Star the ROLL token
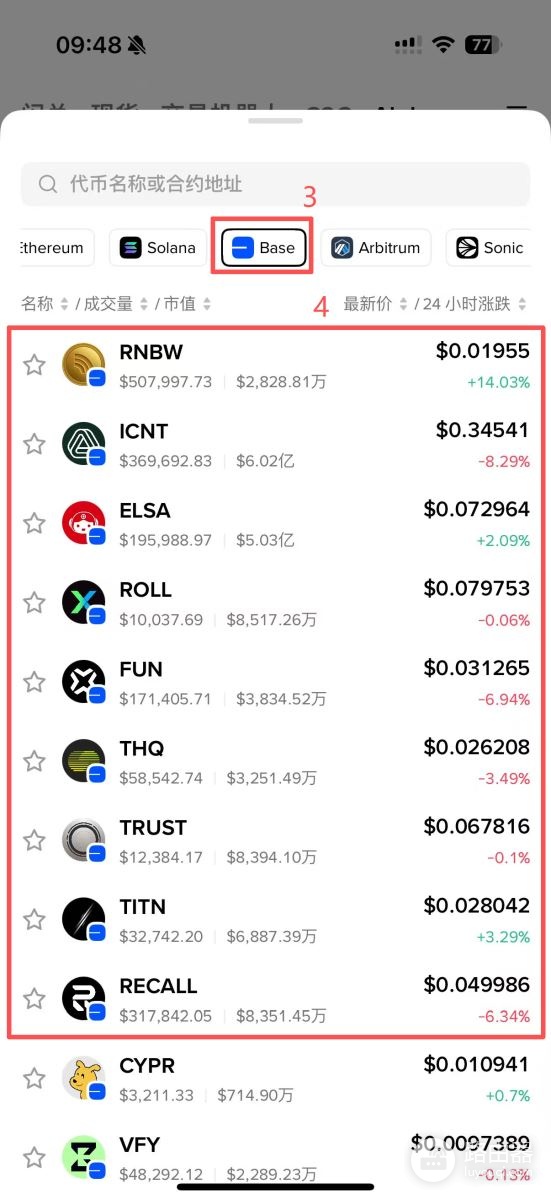551x1200 pixels. (x=35, y=602)
